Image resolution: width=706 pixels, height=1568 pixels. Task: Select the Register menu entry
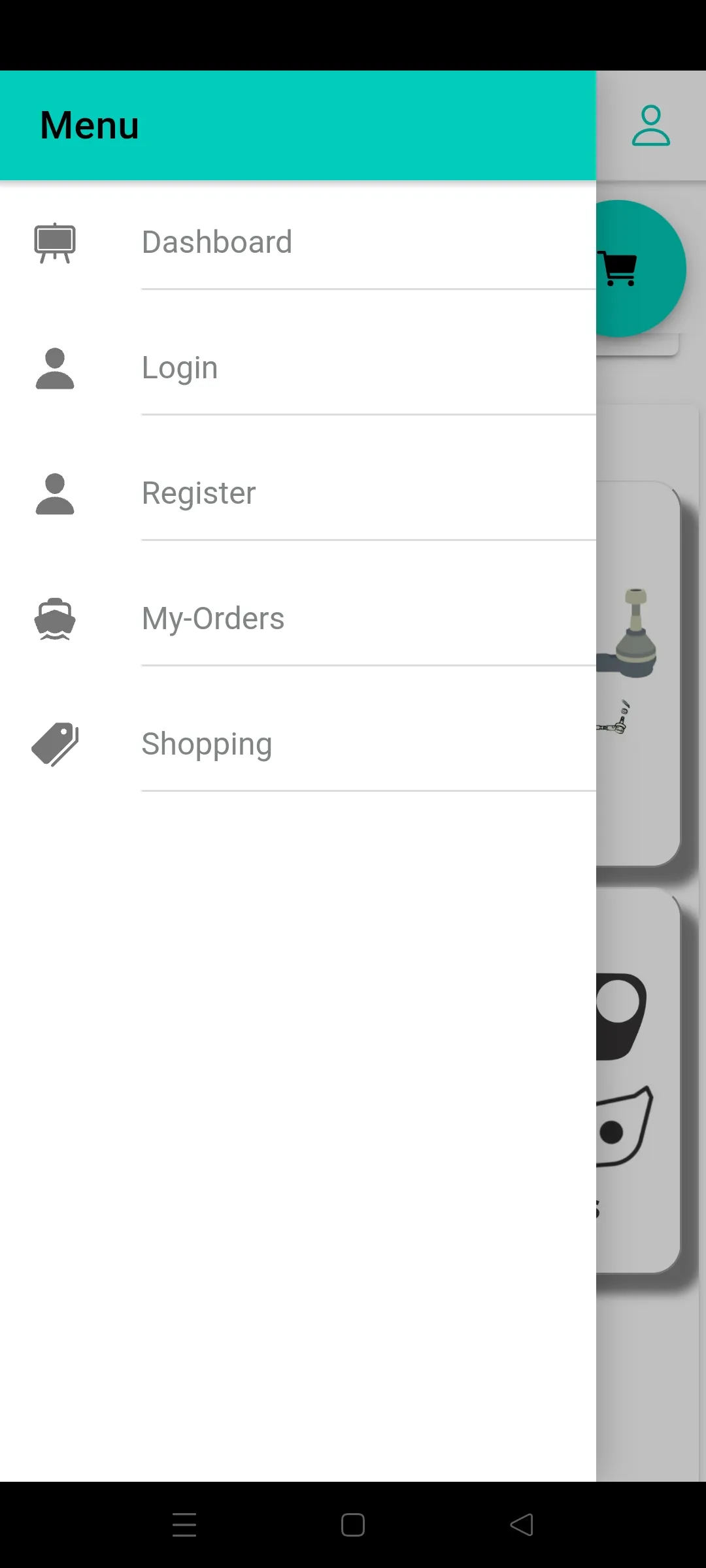pyautogui.click(x=199, y=492)
